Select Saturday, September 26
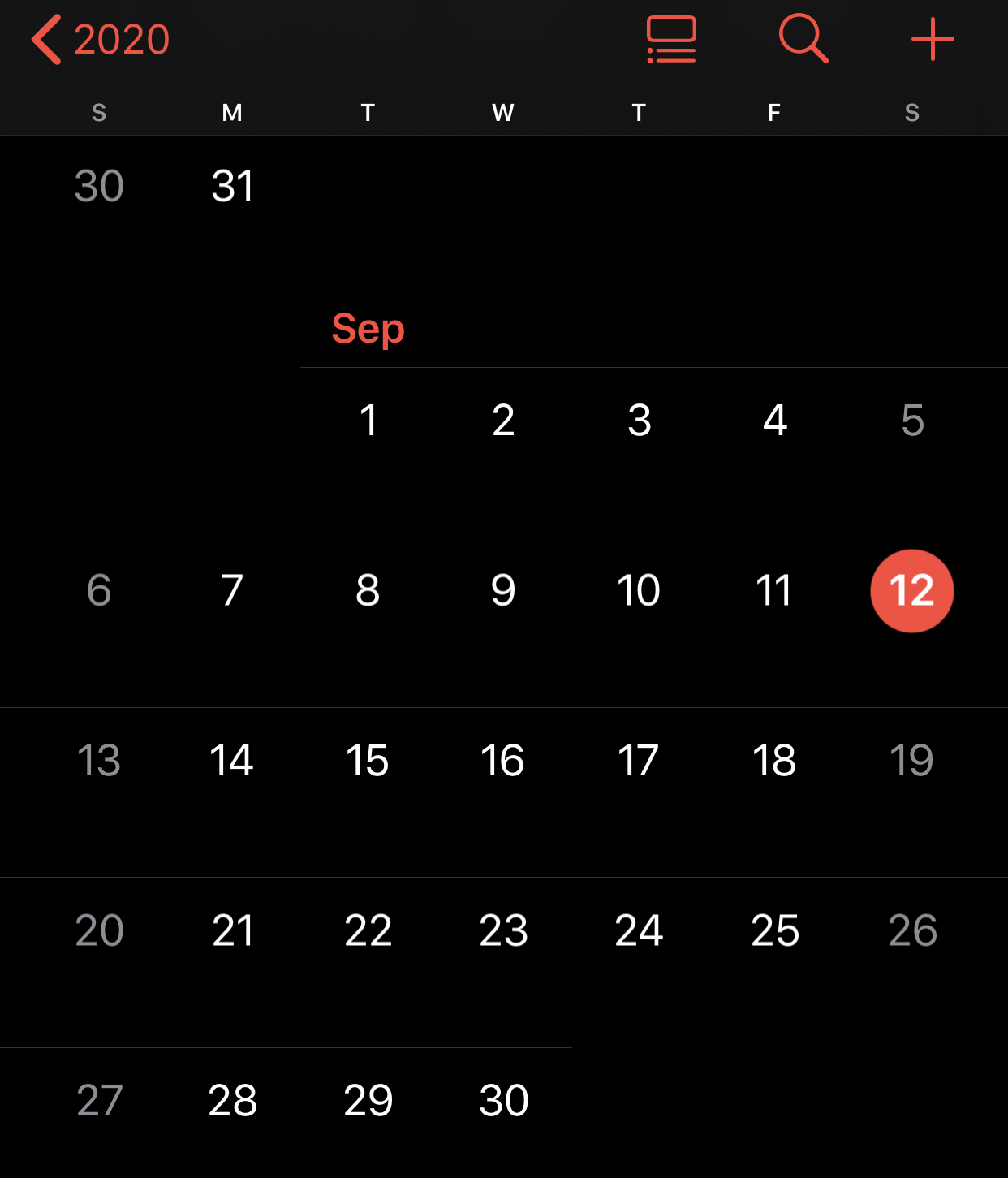The image size is (1008, 1178). pos(912,930)
